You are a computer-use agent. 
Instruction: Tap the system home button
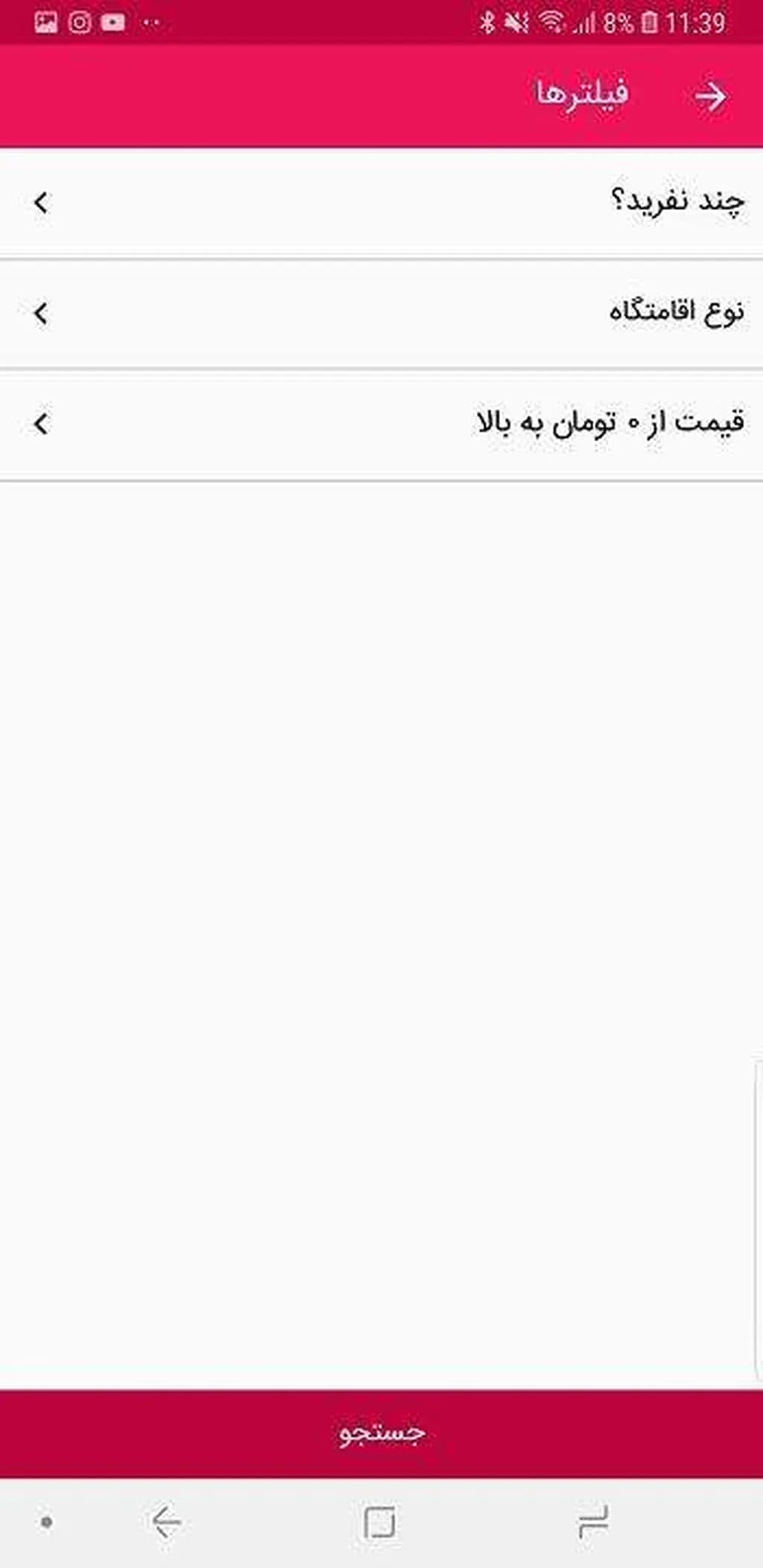point(379,1522)
